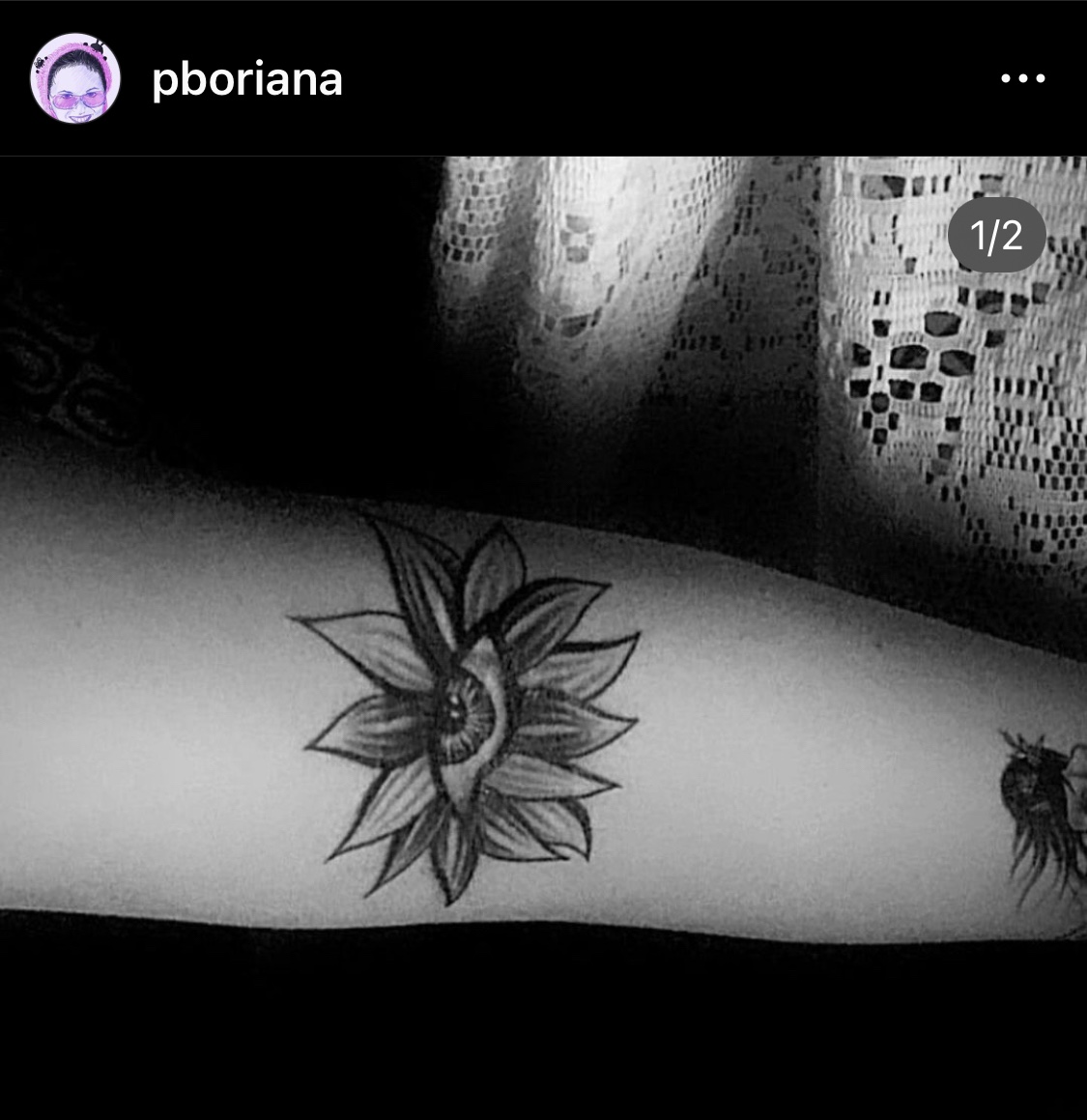Viewport: 1087px width, 1120px height.
Task: Tap the pboriana username
Action: coord(247,79)
